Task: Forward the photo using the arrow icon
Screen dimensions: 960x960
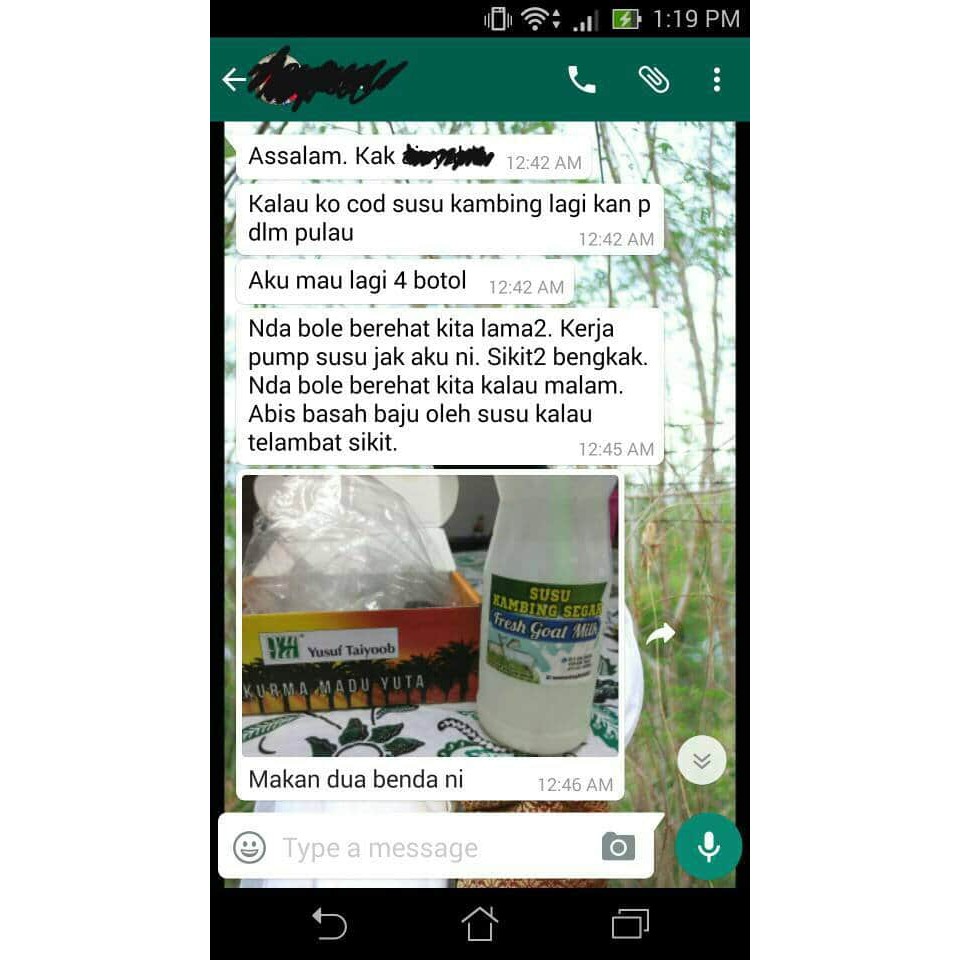Action: point(661,634)
